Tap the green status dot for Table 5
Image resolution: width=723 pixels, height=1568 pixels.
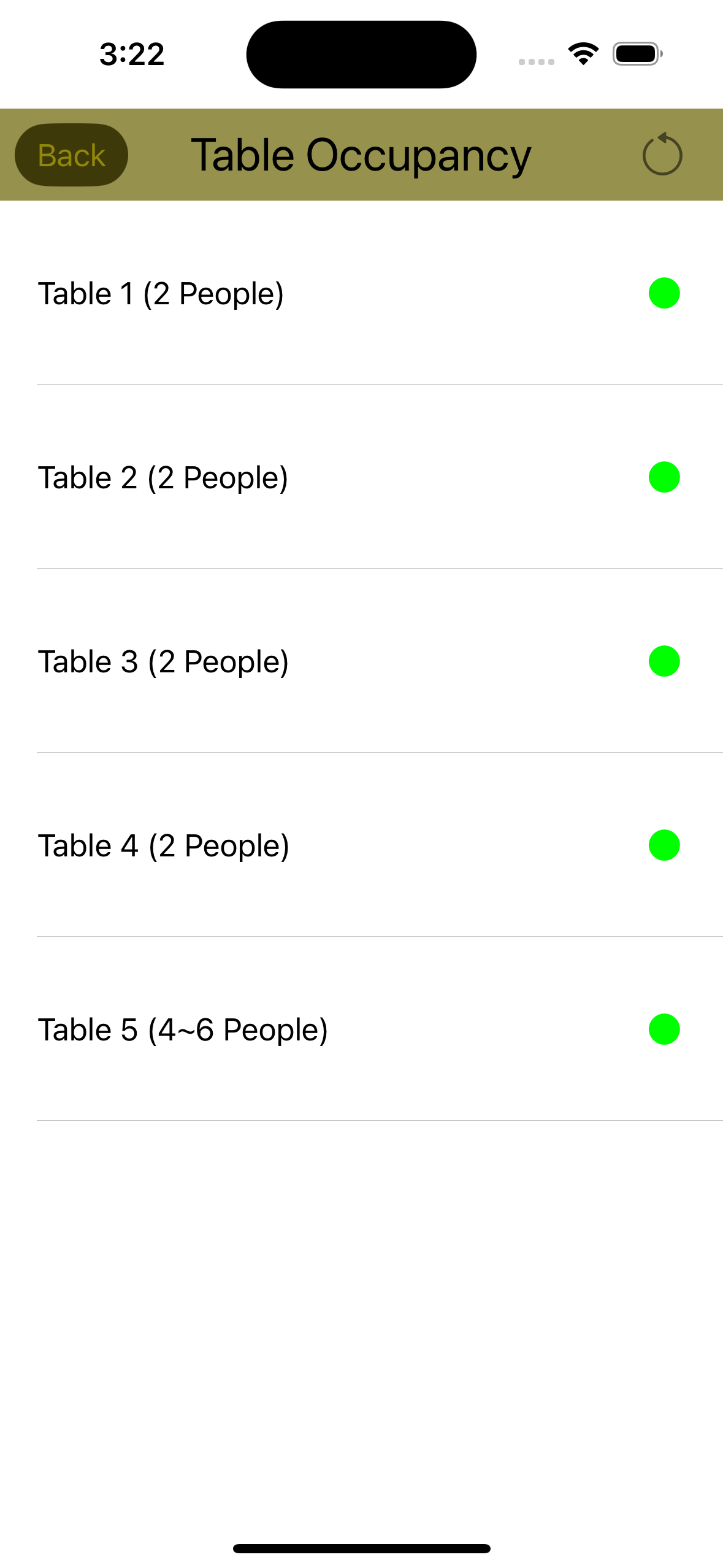664,1029
